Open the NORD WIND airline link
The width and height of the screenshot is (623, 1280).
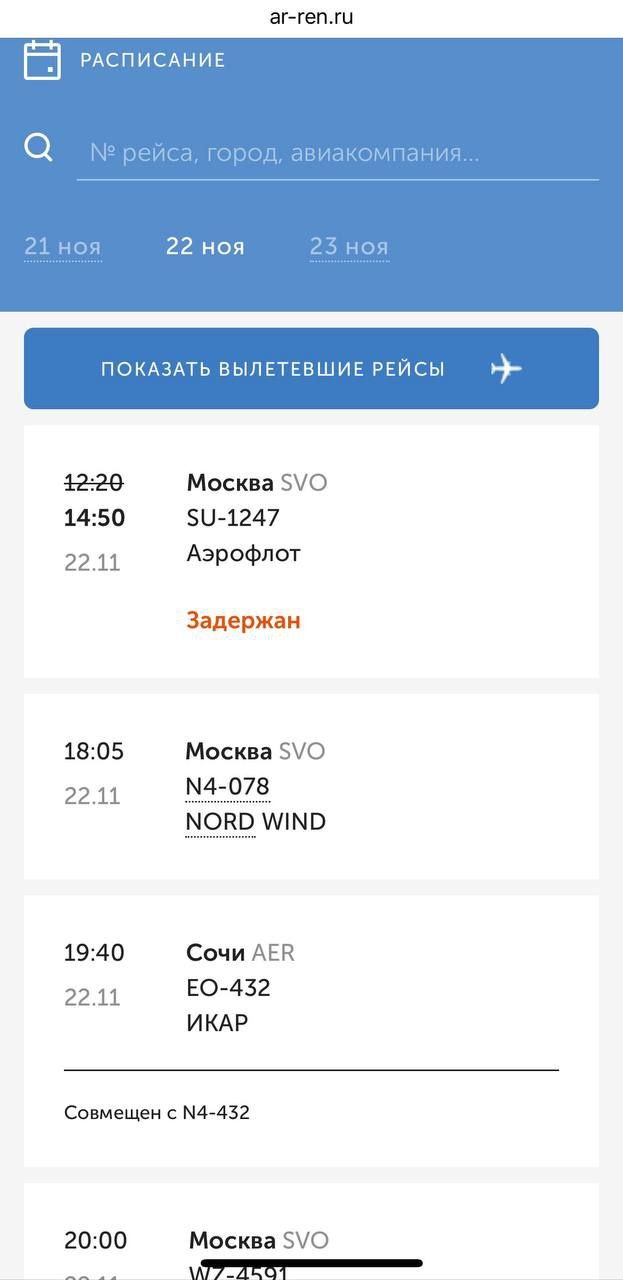click(x=256, y=822)
